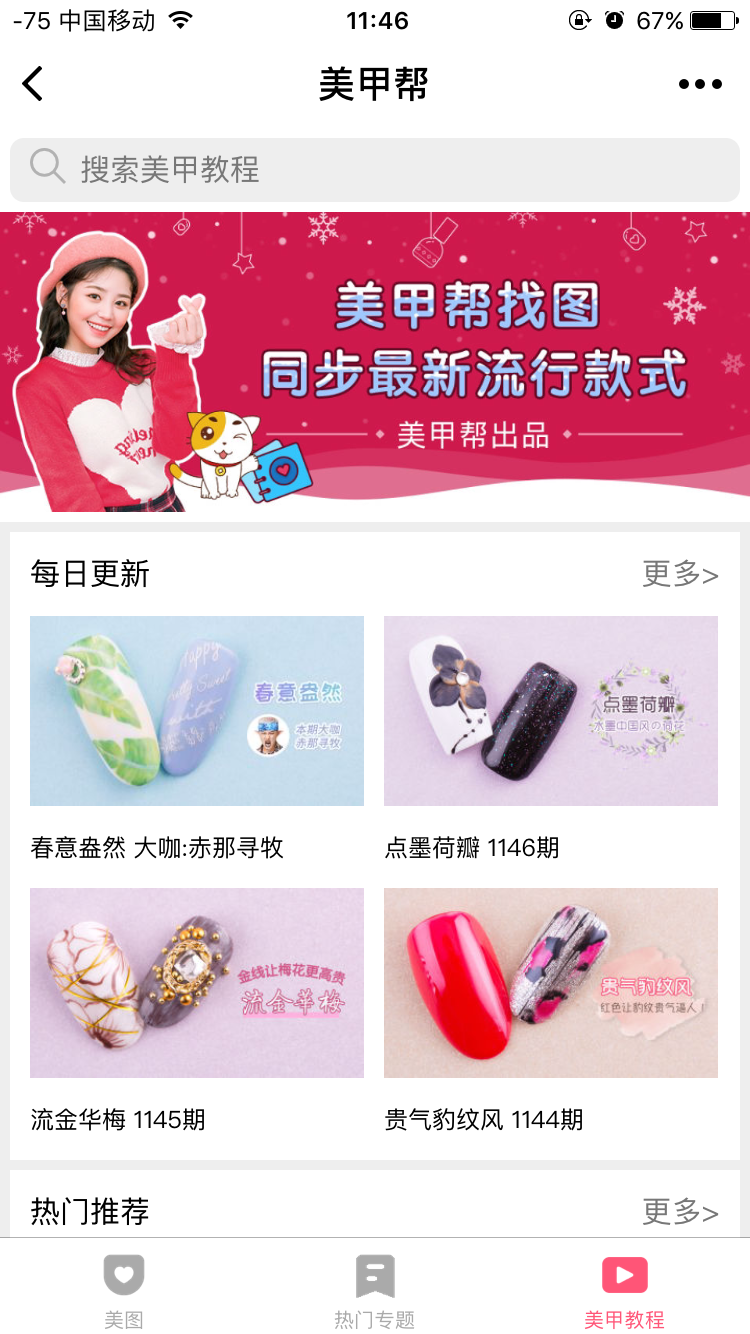
Task: Open the 点墨荷瓣 1146期 tutorial
Action: (x=551, y=711)
